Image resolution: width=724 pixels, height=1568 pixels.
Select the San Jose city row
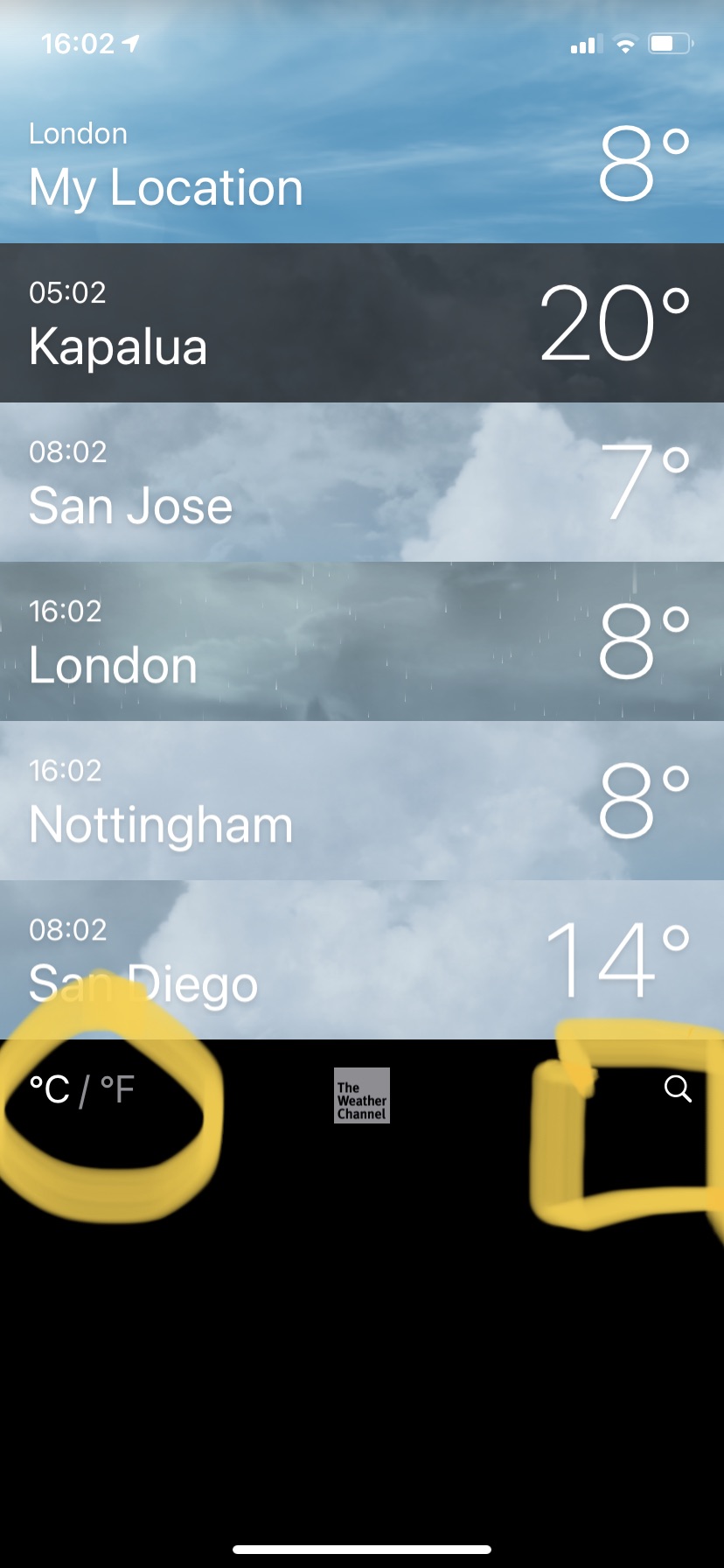click(362, 479)
